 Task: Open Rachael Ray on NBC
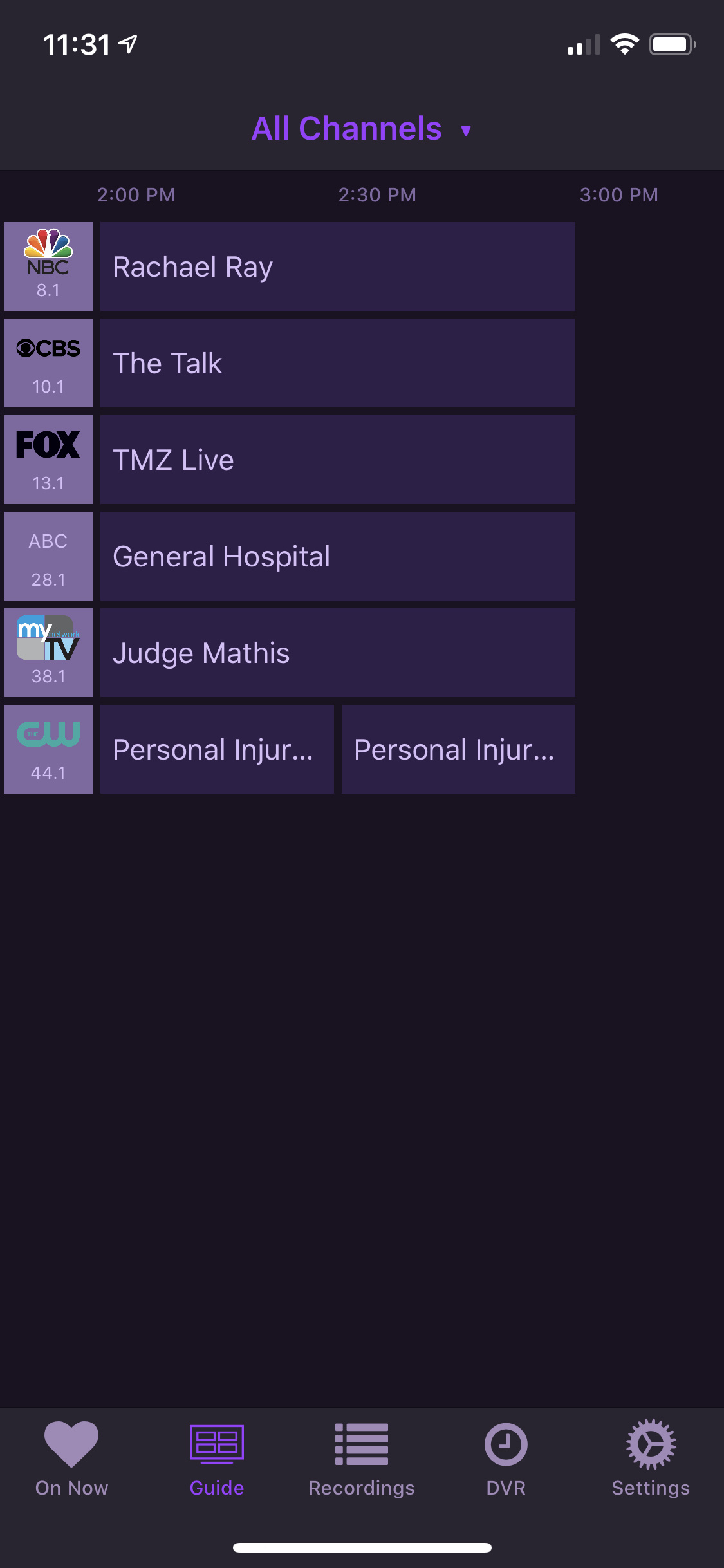(337, 266)
